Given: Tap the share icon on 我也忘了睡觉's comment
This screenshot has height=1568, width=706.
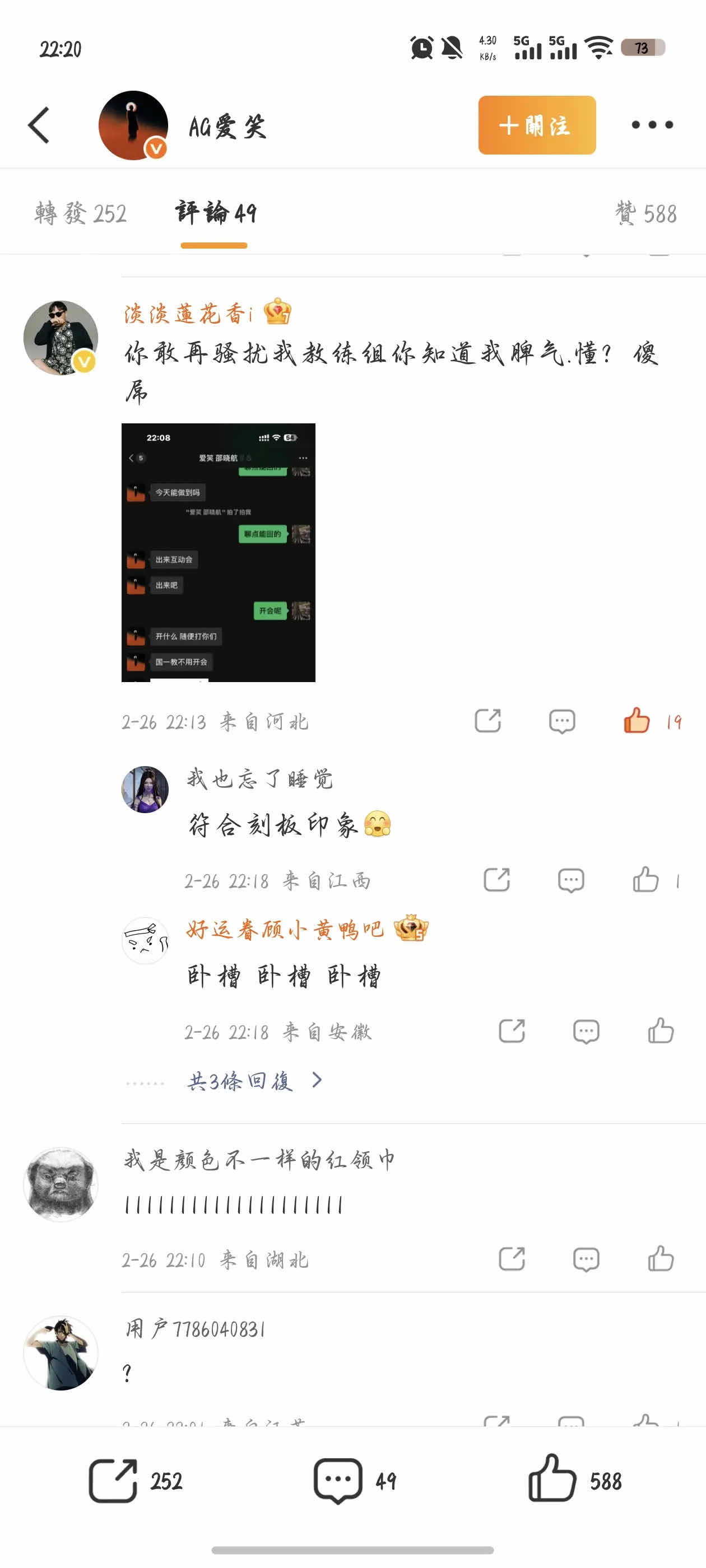Looking at the screenshot, I should 498,879.
